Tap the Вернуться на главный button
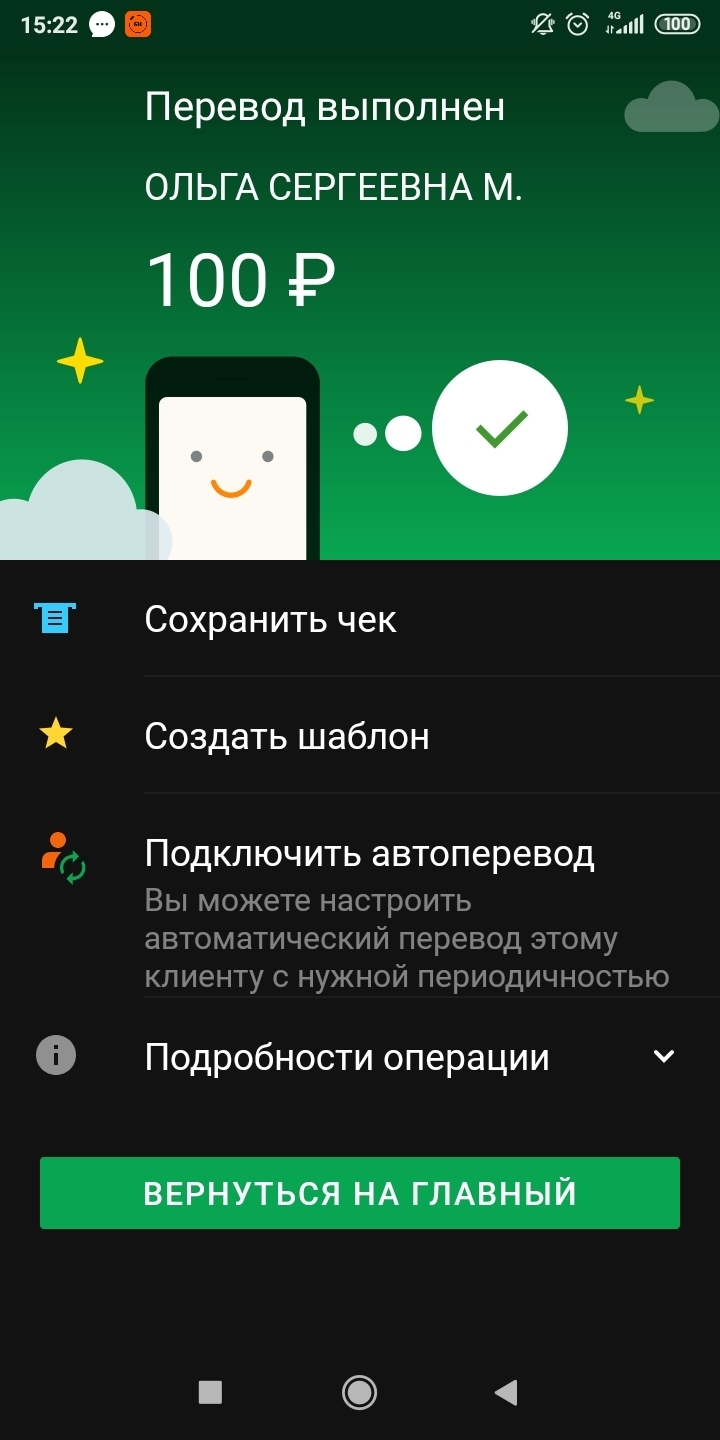720x1440 pixels. tap(360, 1193)
